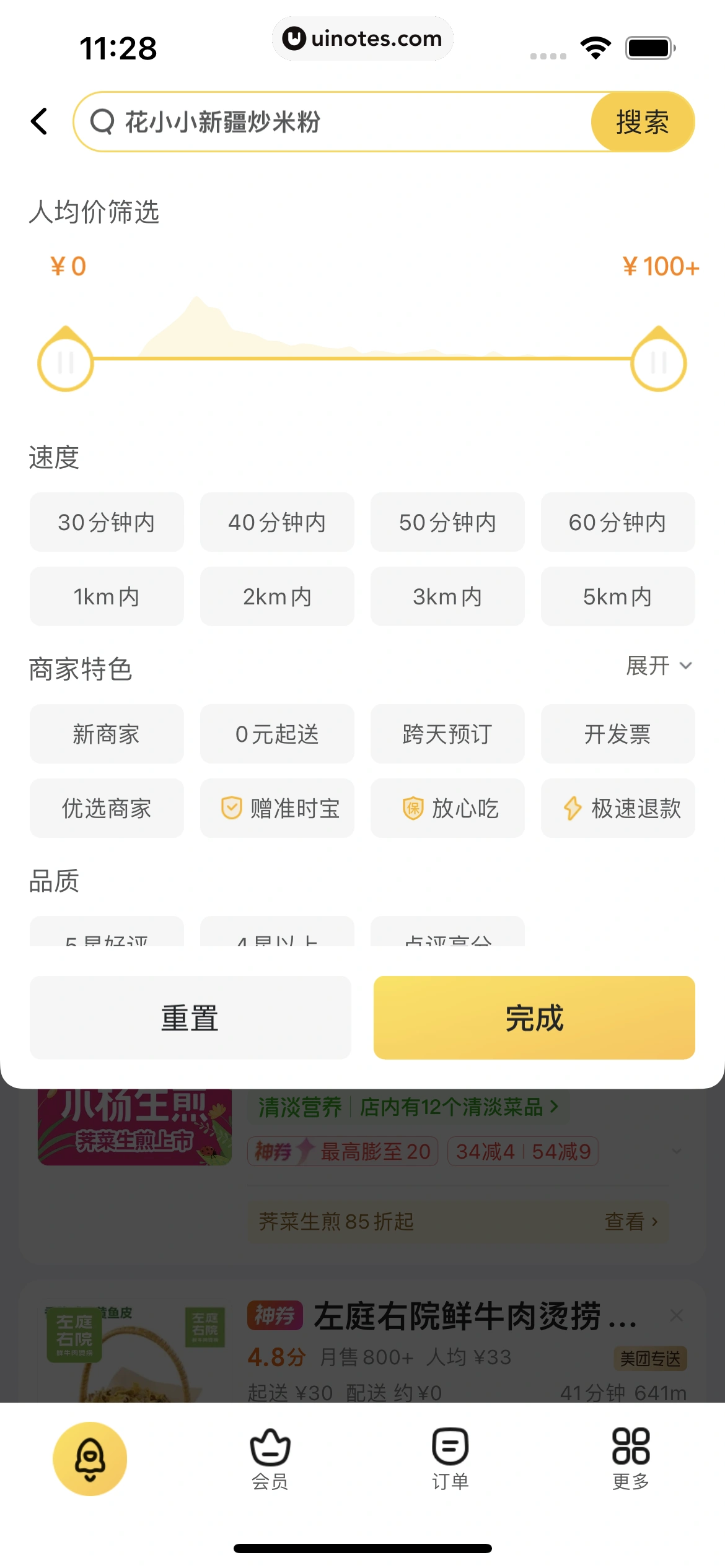Image resolution: width=725 pixels, height=1568 pixels.
Task: Reset all filters with 重置
Action: point(190,1017)
